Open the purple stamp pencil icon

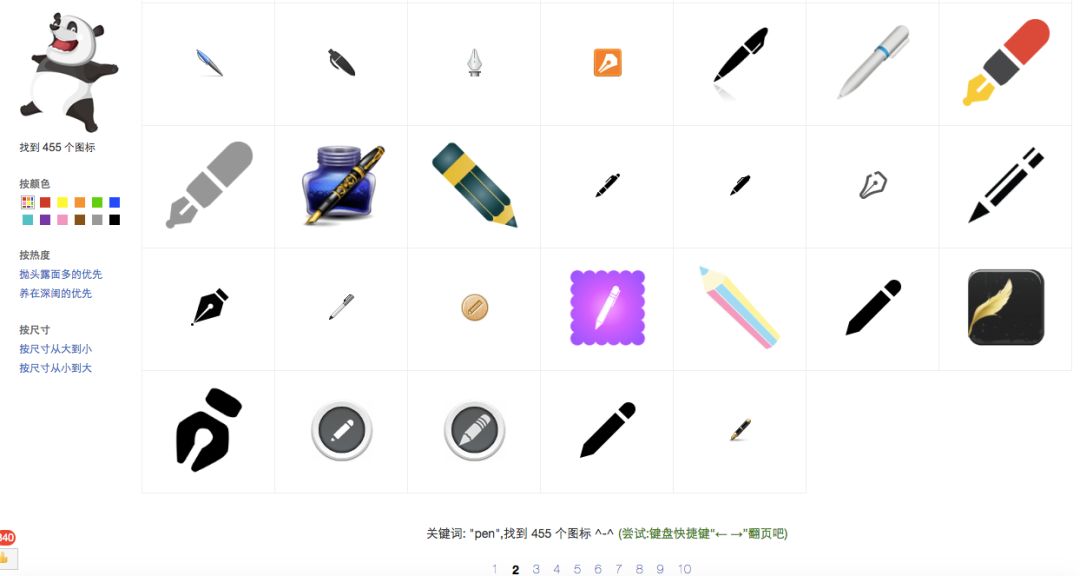(607, 309)
